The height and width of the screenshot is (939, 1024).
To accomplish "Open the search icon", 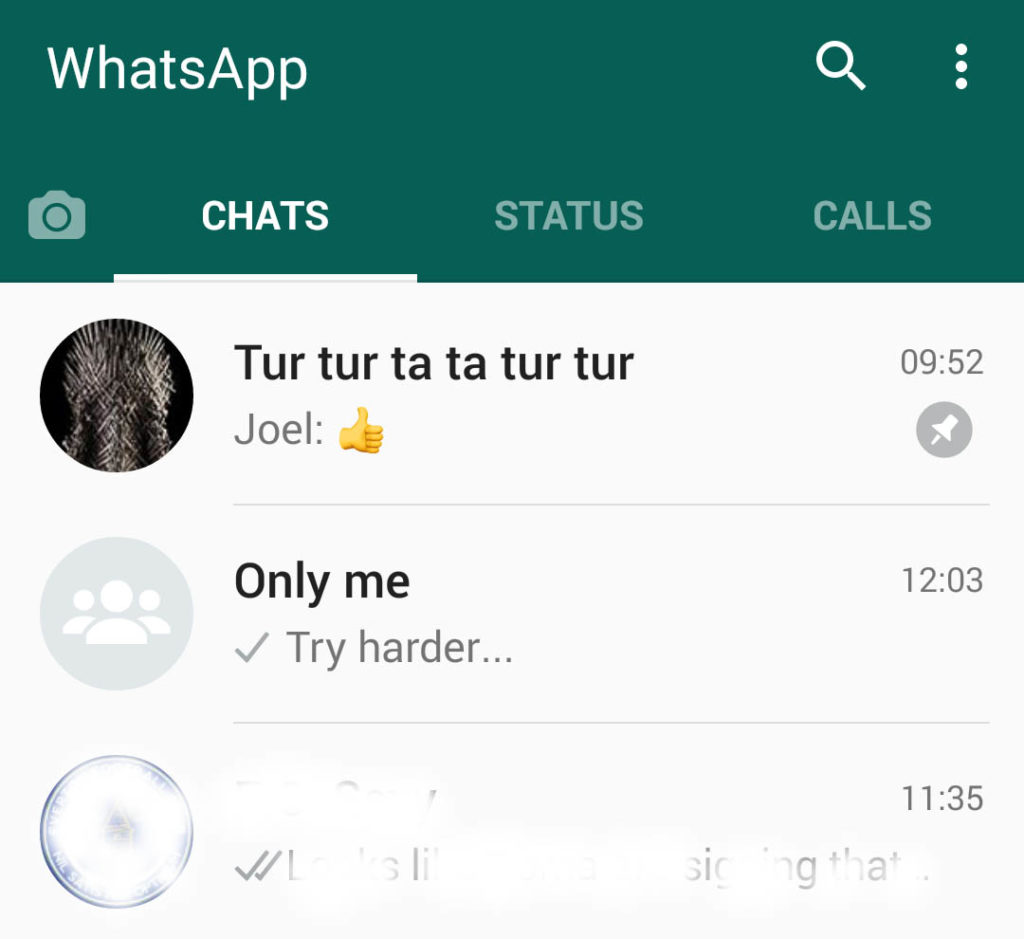I will click(840, 68).
